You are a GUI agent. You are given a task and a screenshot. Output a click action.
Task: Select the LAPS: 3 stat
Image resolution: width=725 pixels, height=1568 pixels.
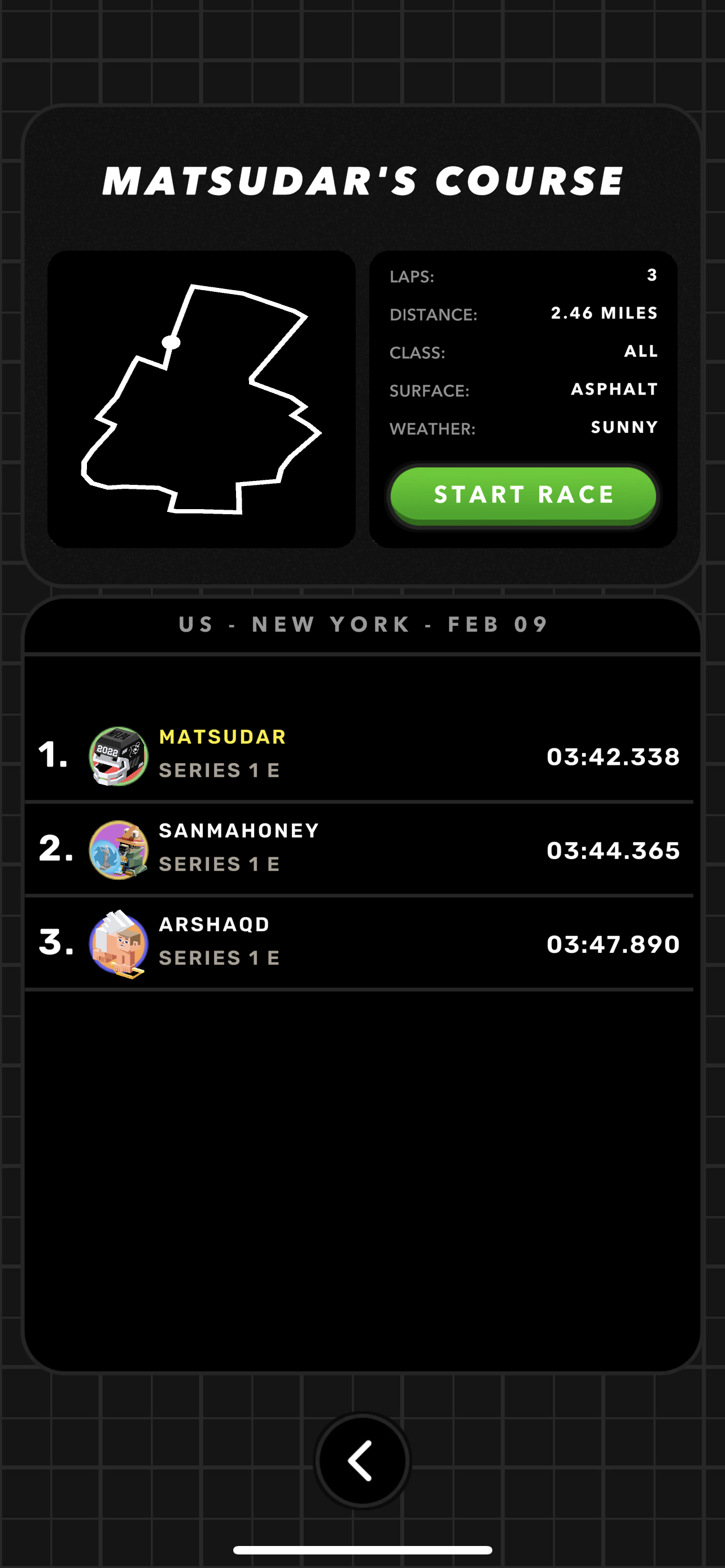tap(523, 276)
